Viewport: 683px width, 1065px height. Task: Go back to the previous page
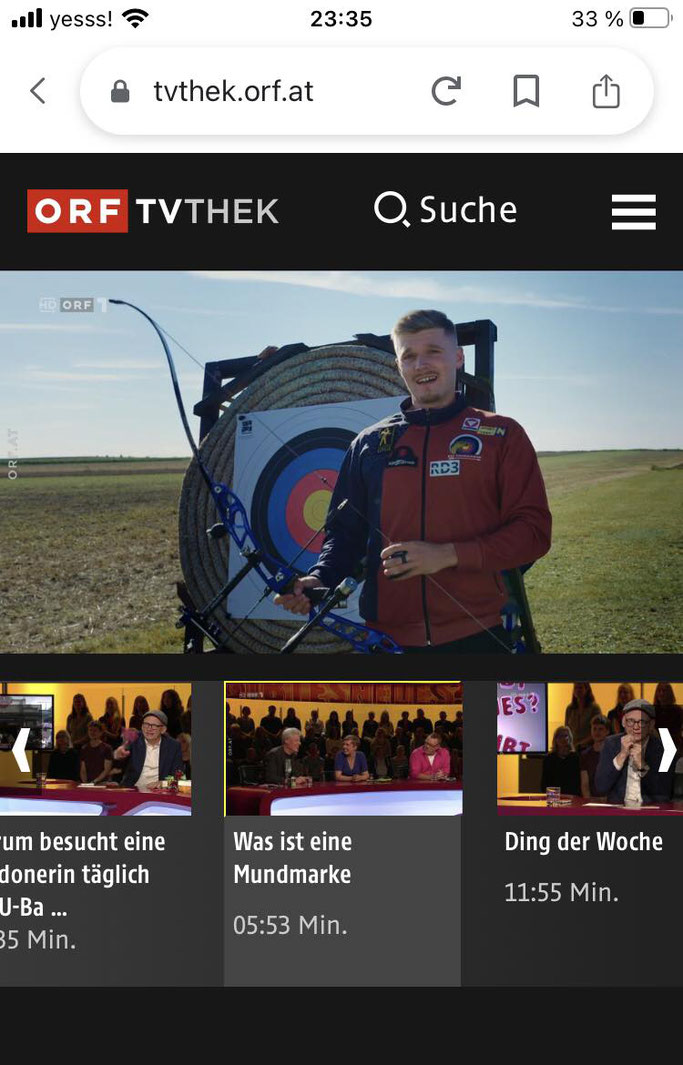coord(38,92)
